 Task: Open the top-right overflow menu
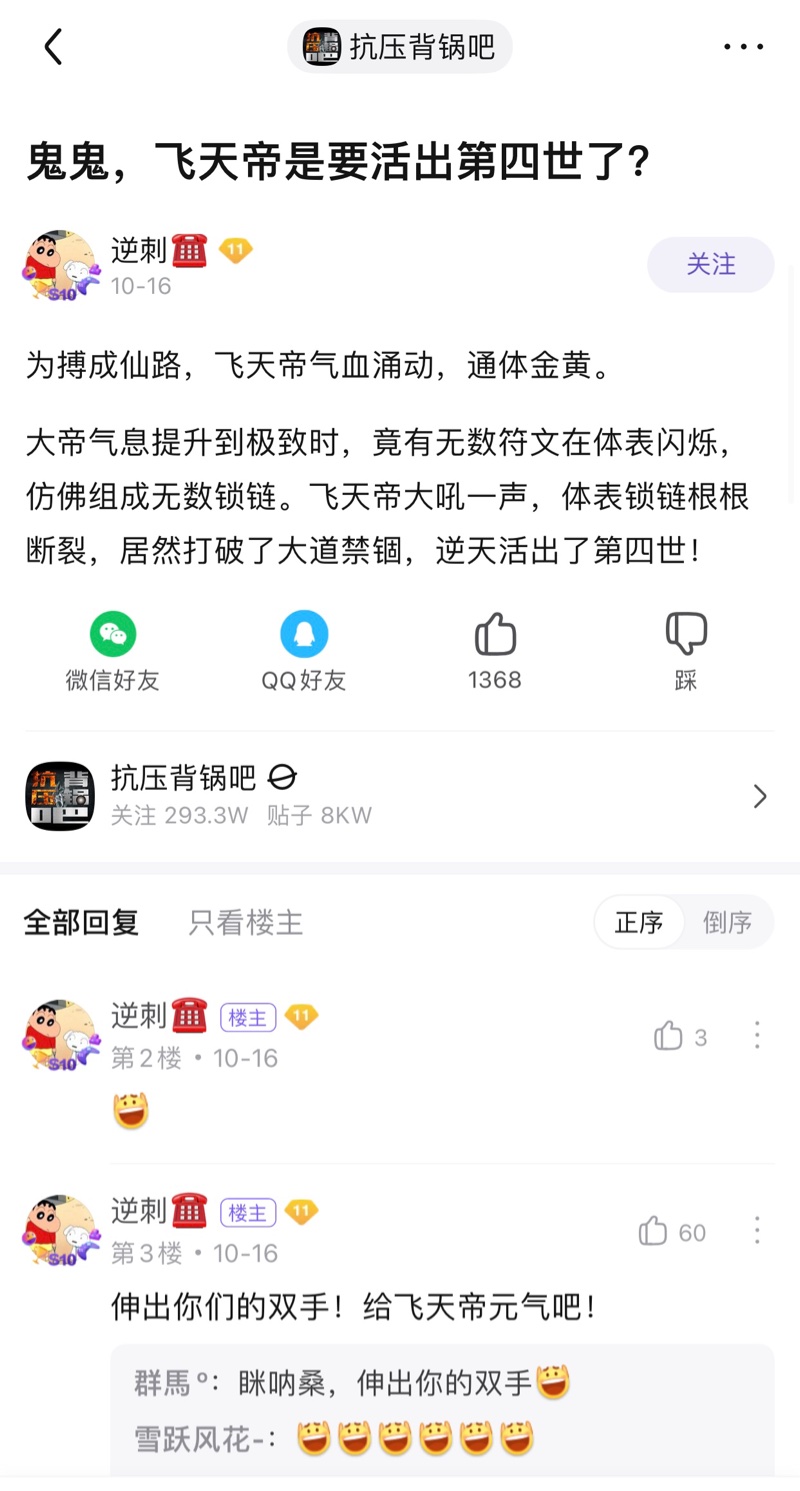coord(743,47)
